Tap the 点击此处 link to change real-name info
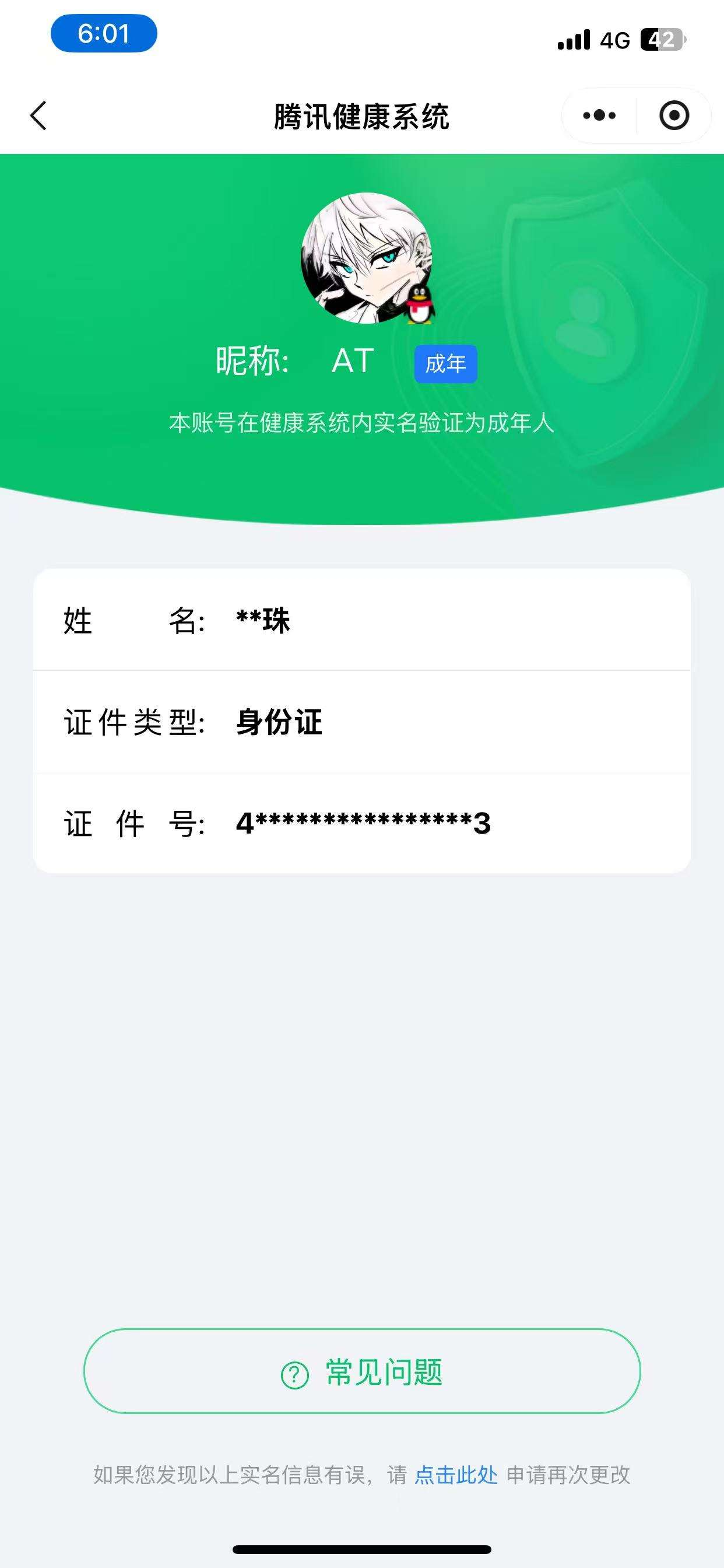This screenshot has width=724, height=1568. [x=456, y=1475]
